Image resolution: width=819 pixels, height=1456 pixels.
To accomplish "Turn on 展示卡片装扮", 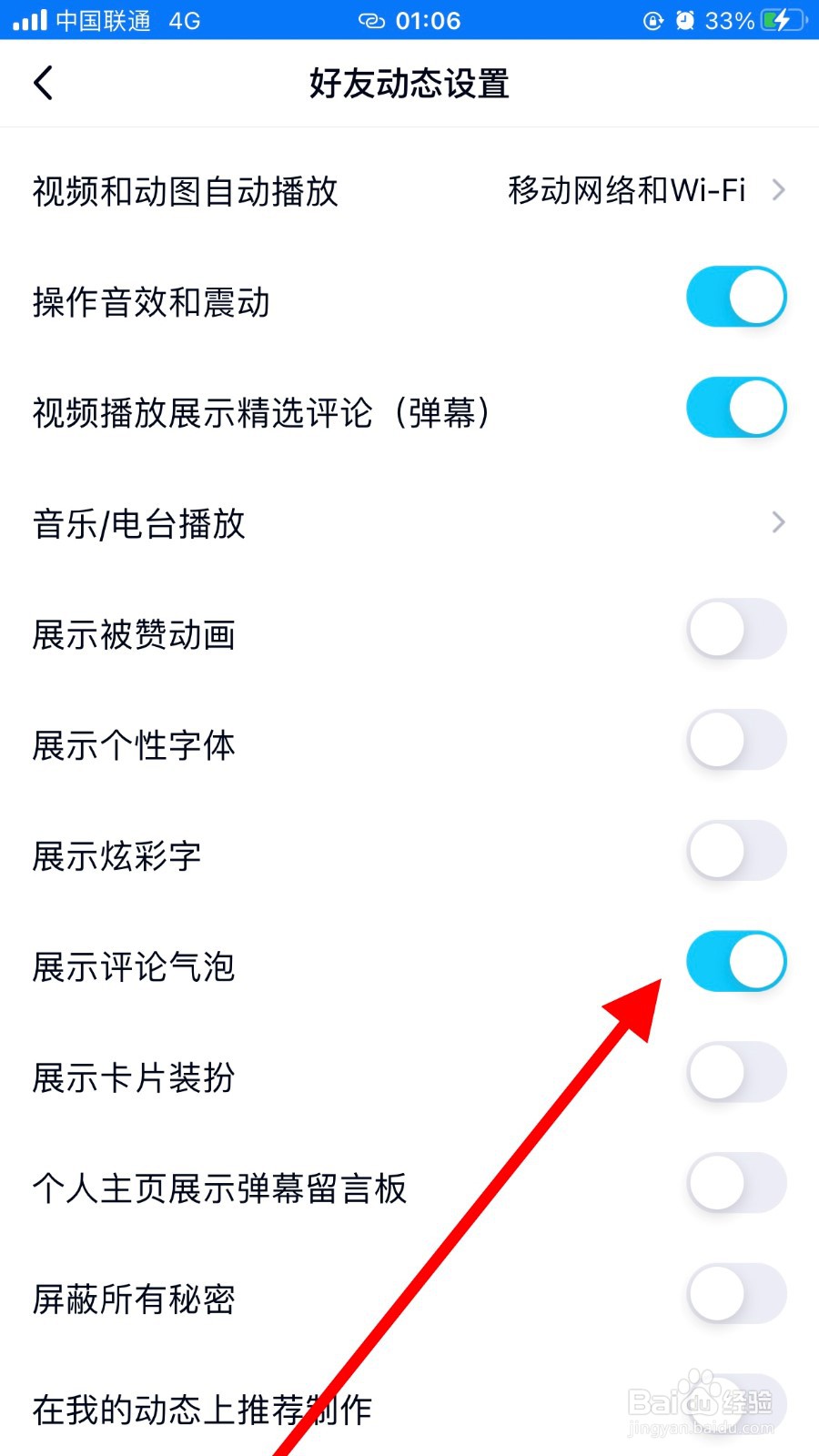I will point(736,1072).
